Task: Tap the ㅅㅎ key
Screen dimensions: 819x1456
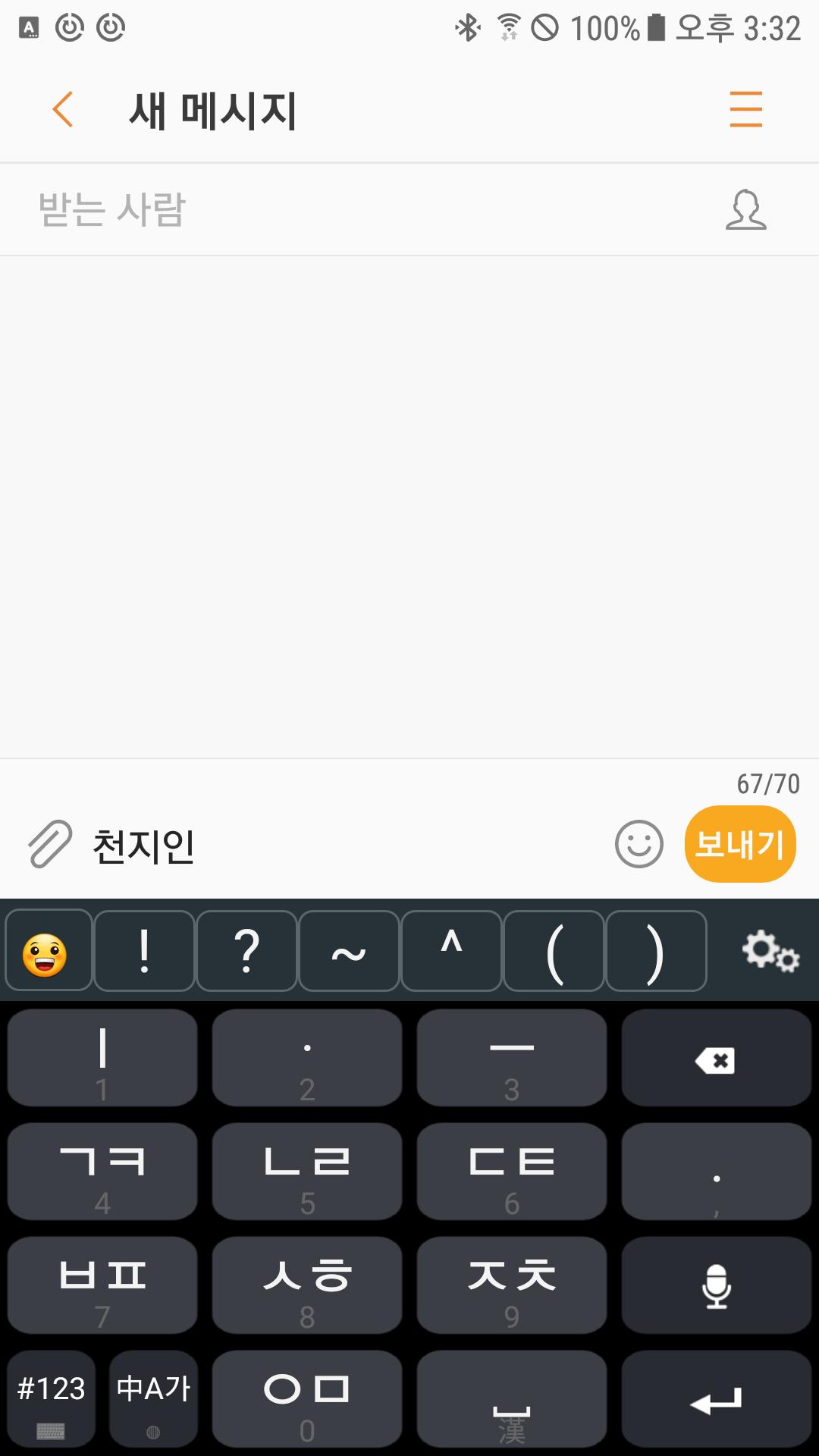Action: 307,1285
